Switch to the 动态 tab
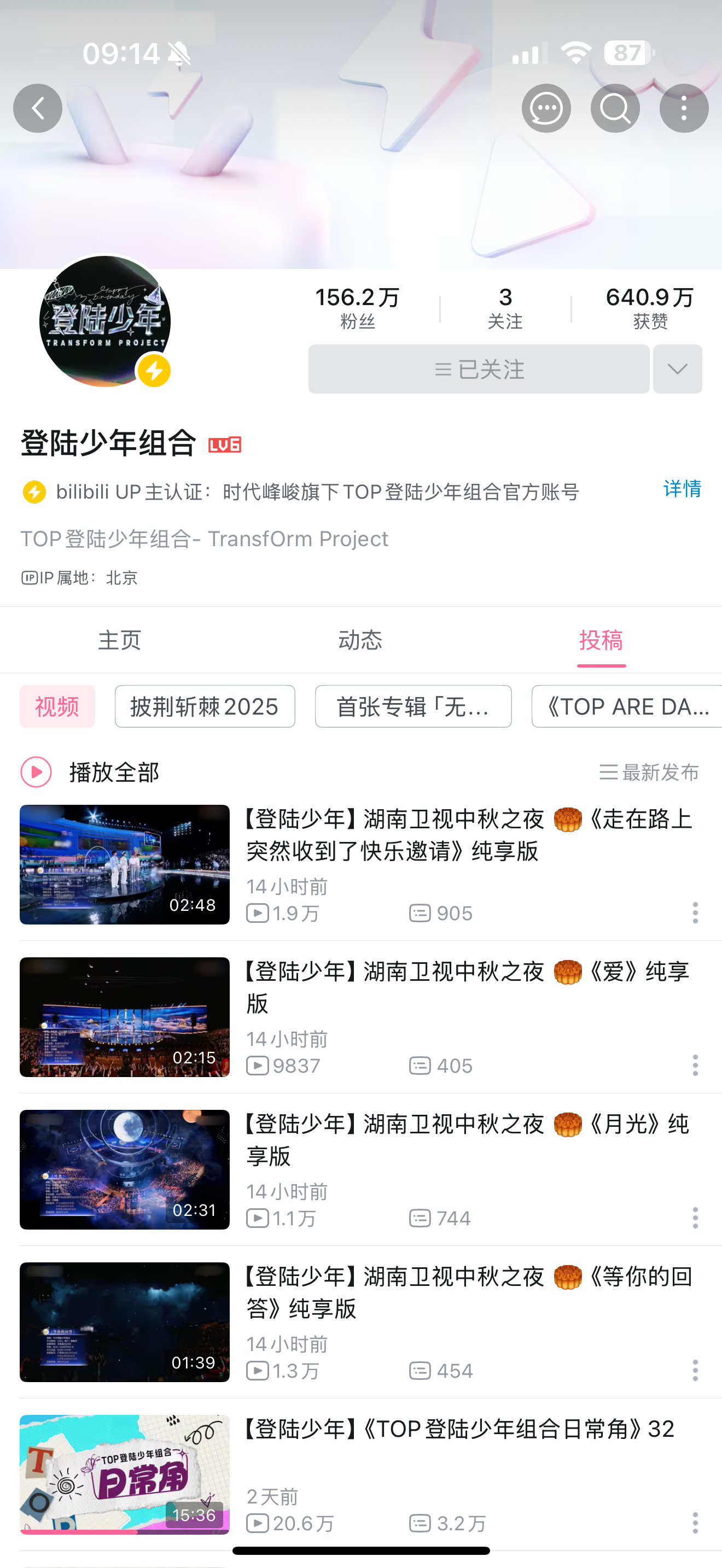Viewport: 722px width, 1568px height. (x=360, y=640)
